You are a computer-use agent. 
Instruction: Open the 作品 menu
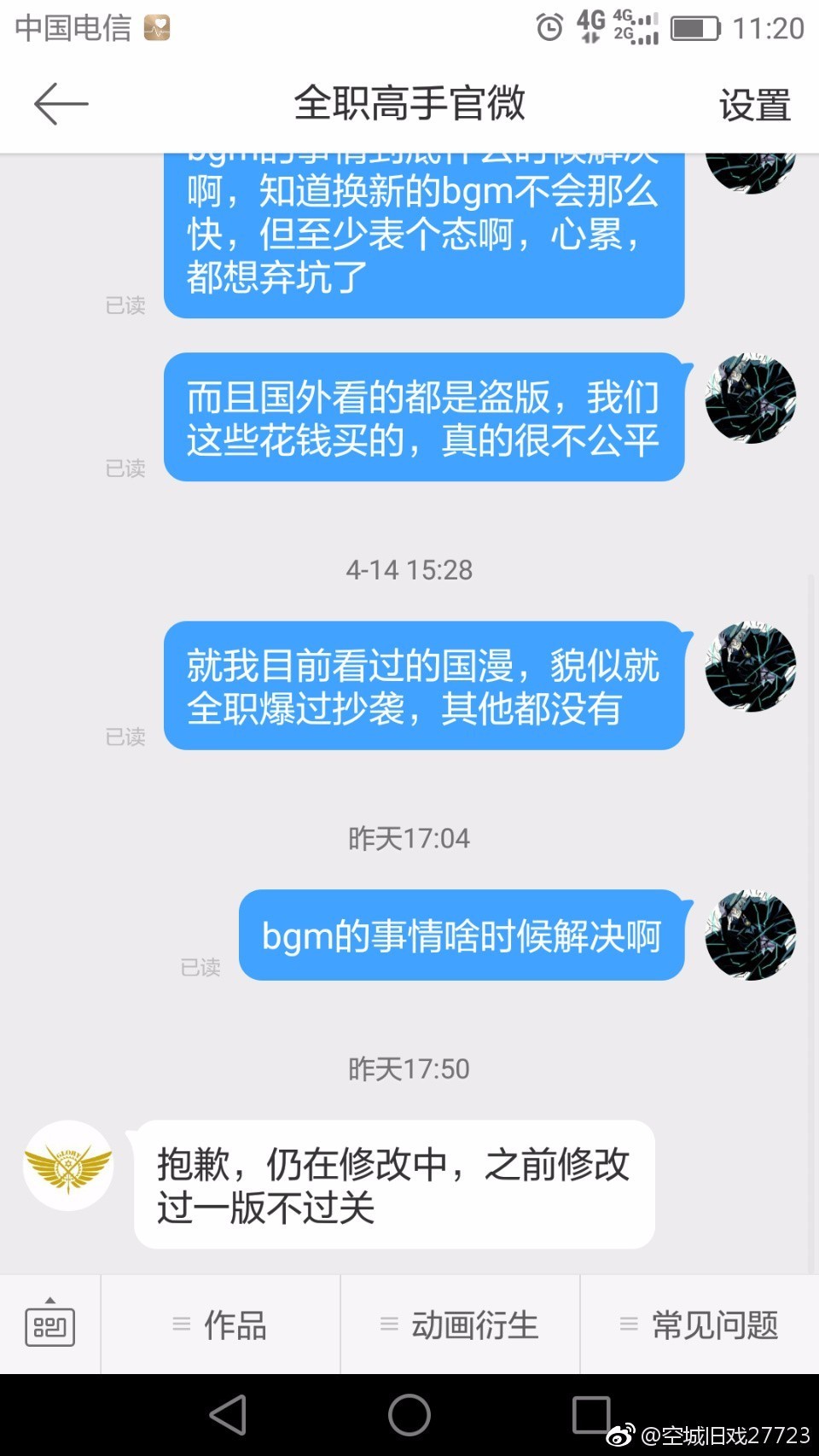tap(221, 1325)
